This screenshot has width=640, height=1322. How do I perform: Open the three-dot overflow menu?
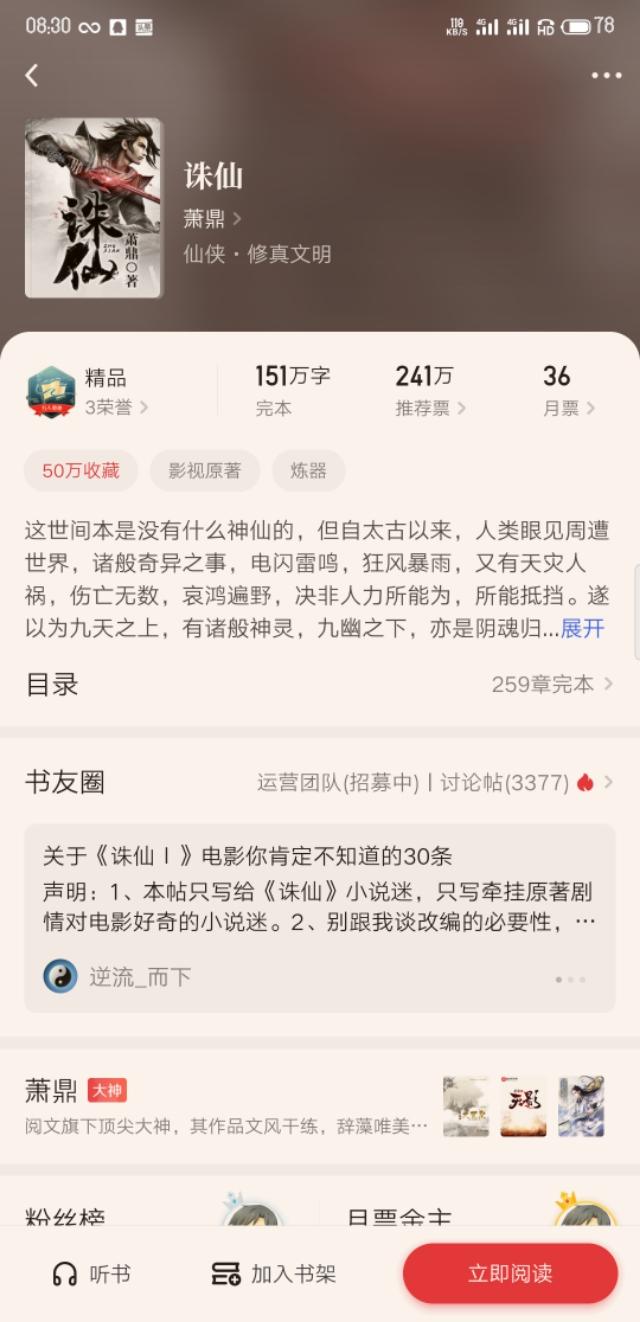(x=606, y=75)
